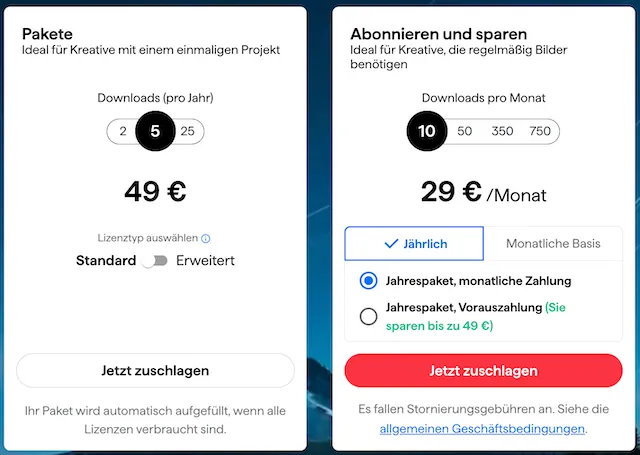Tap the red Jetzt zuschlagen button

click(484, 371)
